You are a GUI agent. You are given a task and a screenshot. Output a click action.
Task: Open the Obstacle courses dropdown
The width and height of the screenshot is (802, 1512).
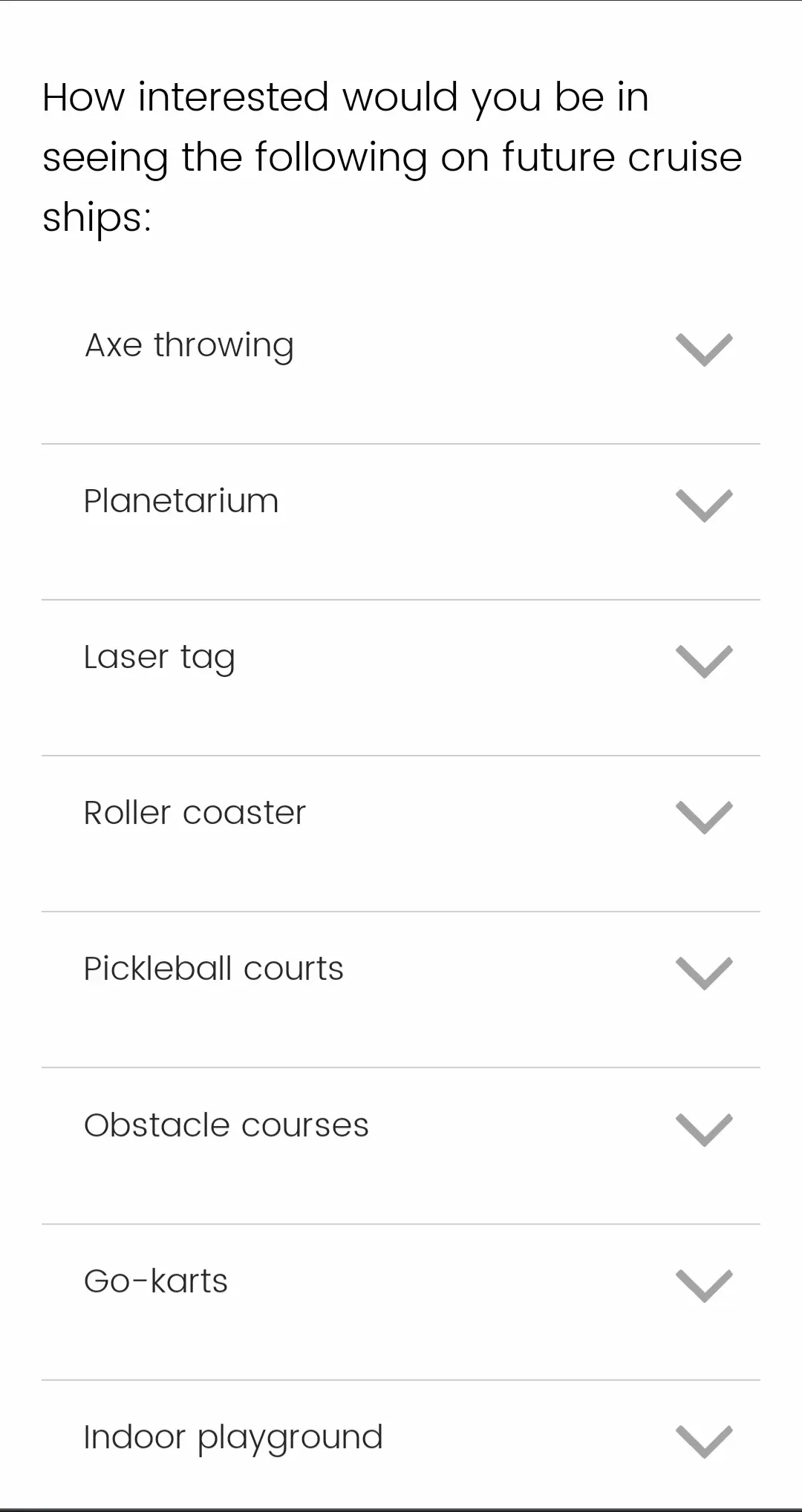point(703,1129)
